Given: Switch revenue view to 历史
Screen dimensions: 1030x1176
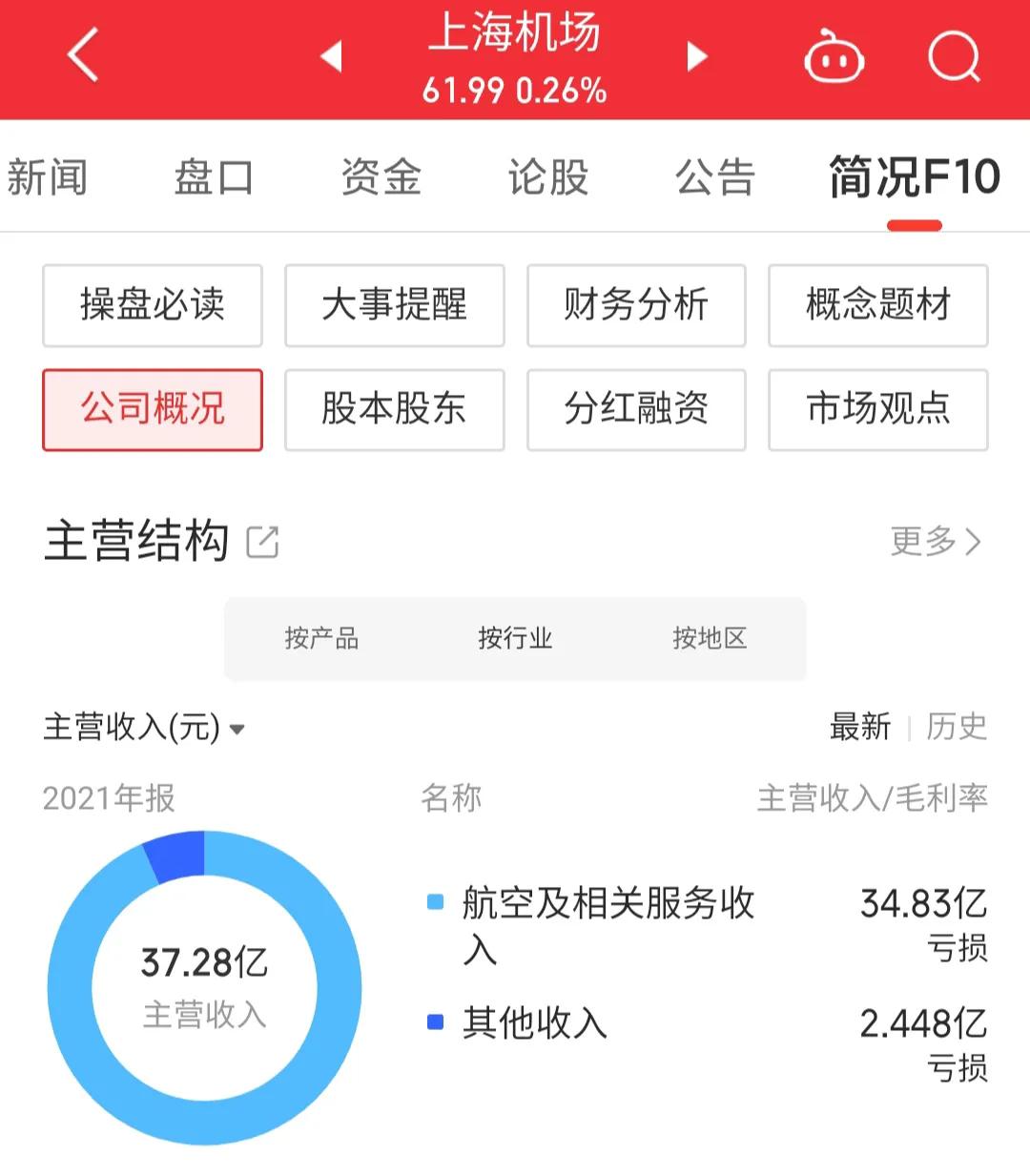Looking at the screenshot, I should [x=957, y=728].
